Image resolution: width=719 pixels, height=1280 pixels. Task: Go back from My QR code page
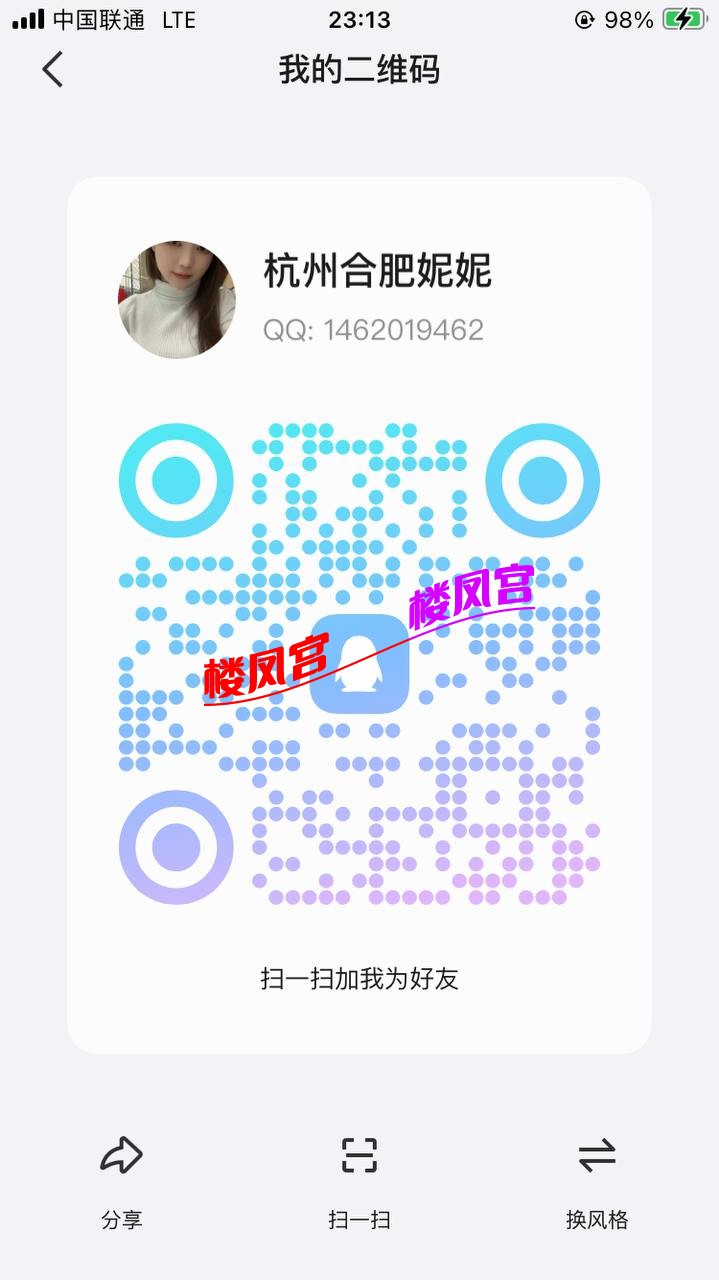(x=52, y=69)
